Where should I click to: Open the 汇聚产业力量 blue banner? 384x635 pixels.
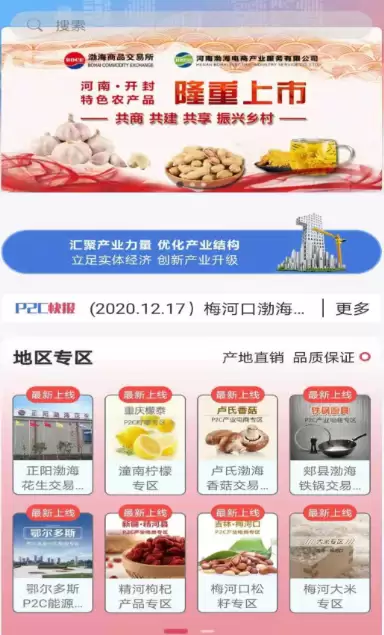pos(192,251)
